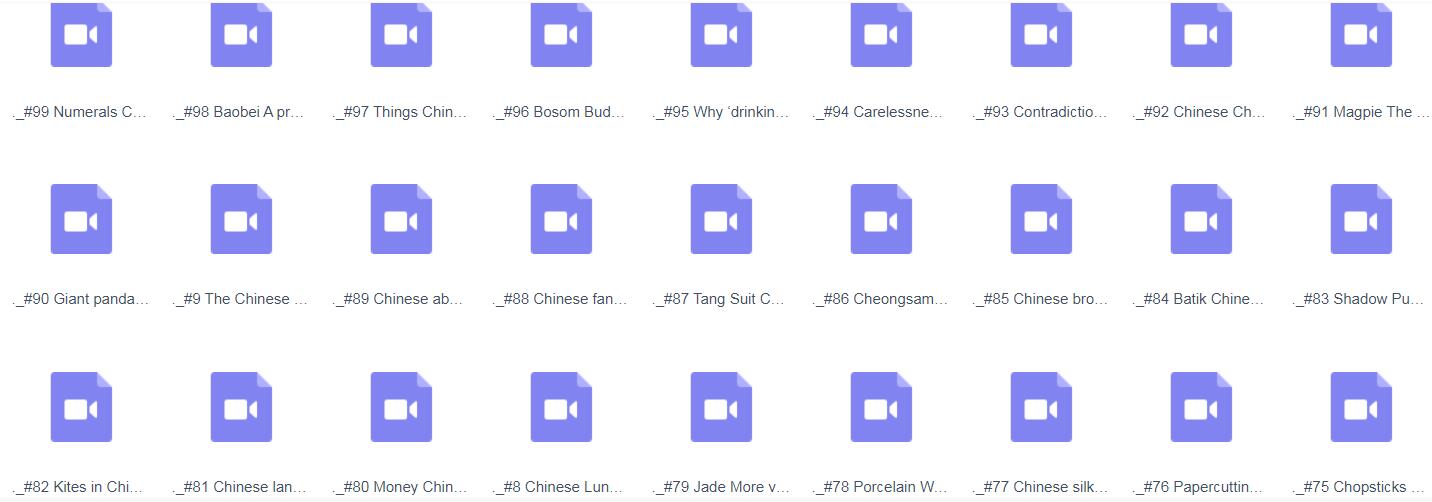
Task: Select the #88 Chinese fan video
Action: pyautogui.click(x=561, y=220)
